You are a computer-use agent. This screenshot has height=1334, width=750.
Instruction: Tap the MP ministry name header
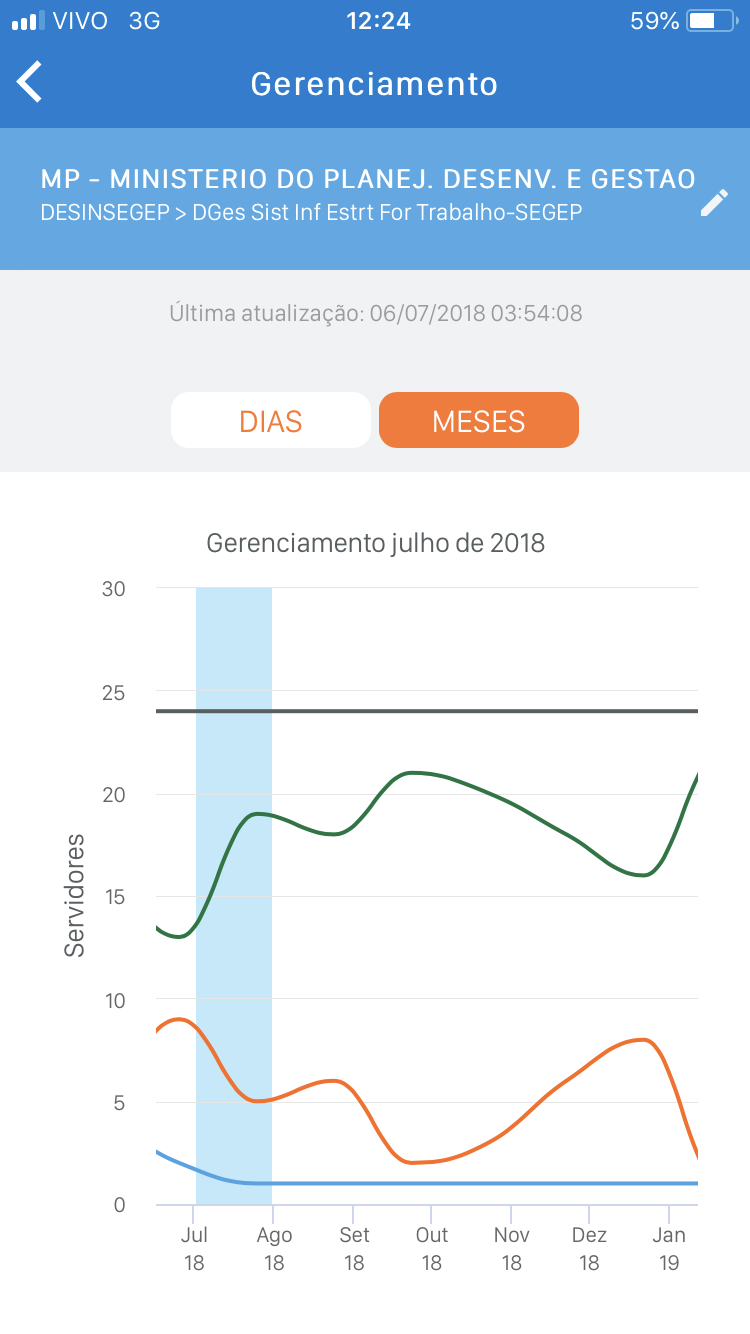point(366,178)
